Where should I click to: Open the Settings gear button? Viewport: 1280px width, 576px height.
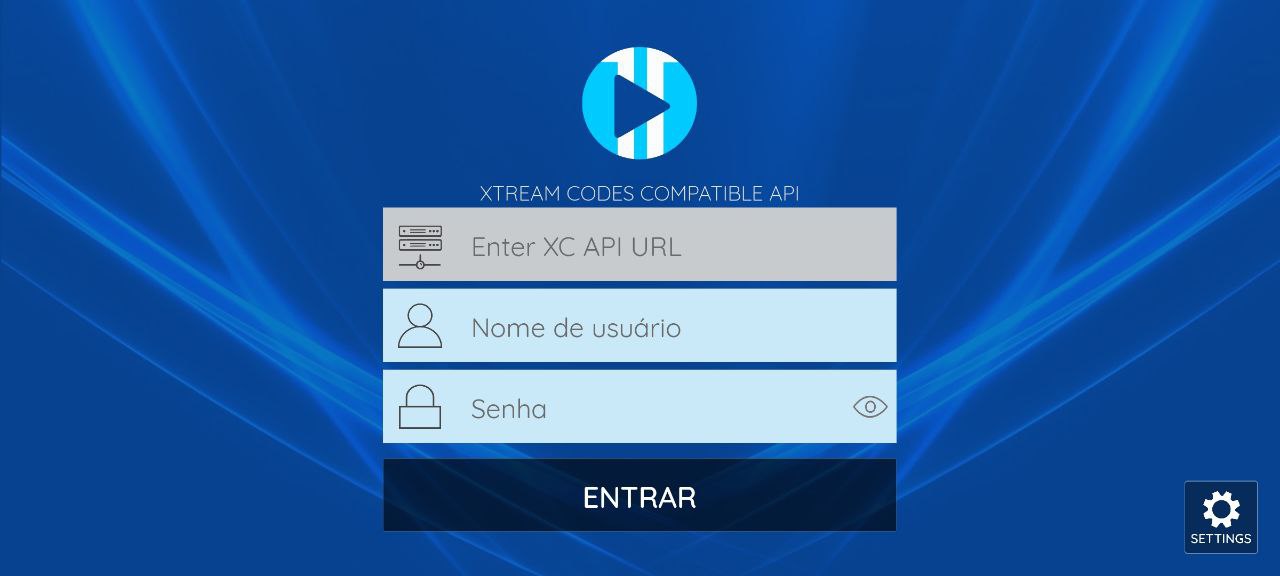[x=1220, y=517]
